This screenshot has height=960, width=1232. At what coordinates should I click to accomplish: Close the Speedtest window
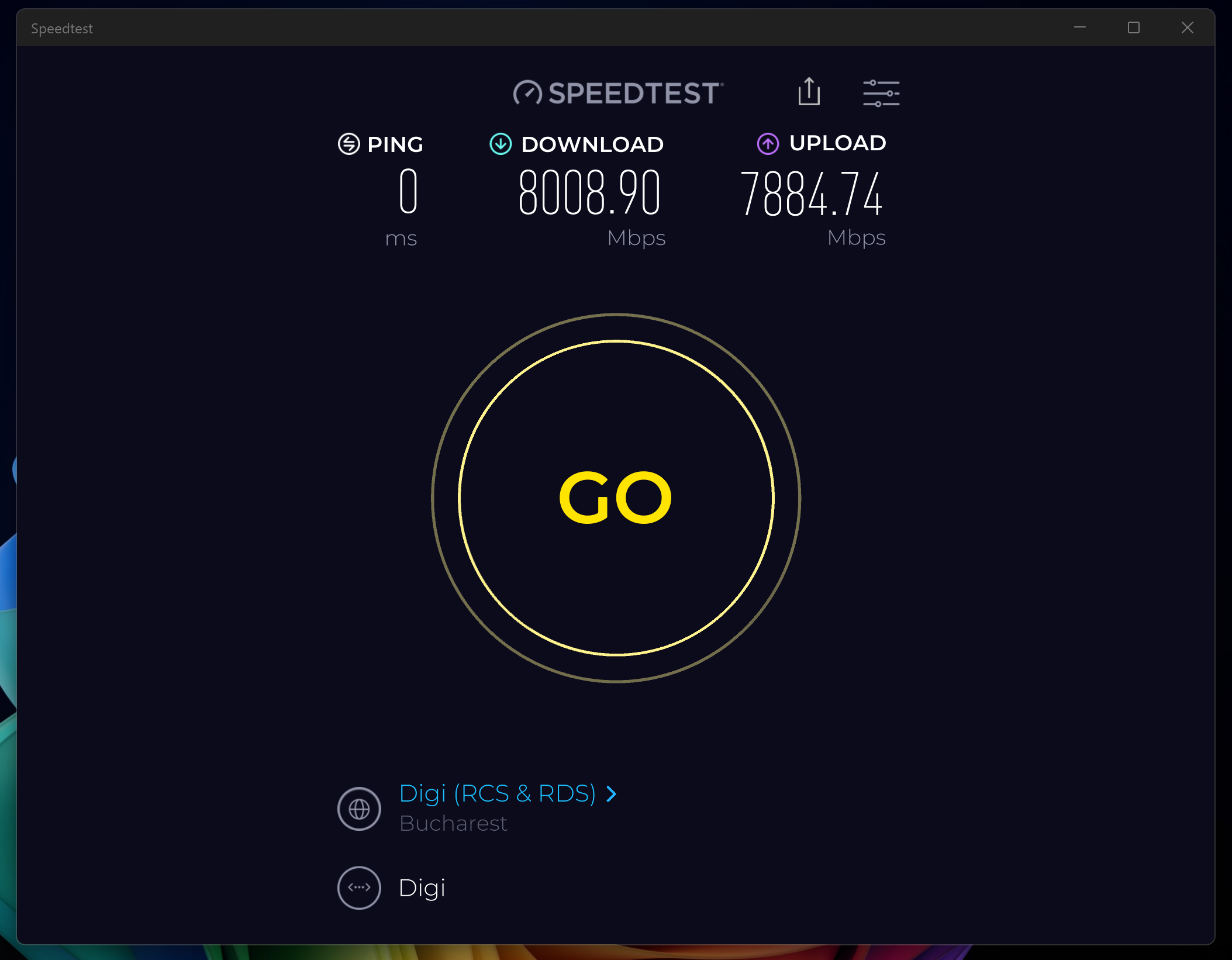click(1187, 28)
